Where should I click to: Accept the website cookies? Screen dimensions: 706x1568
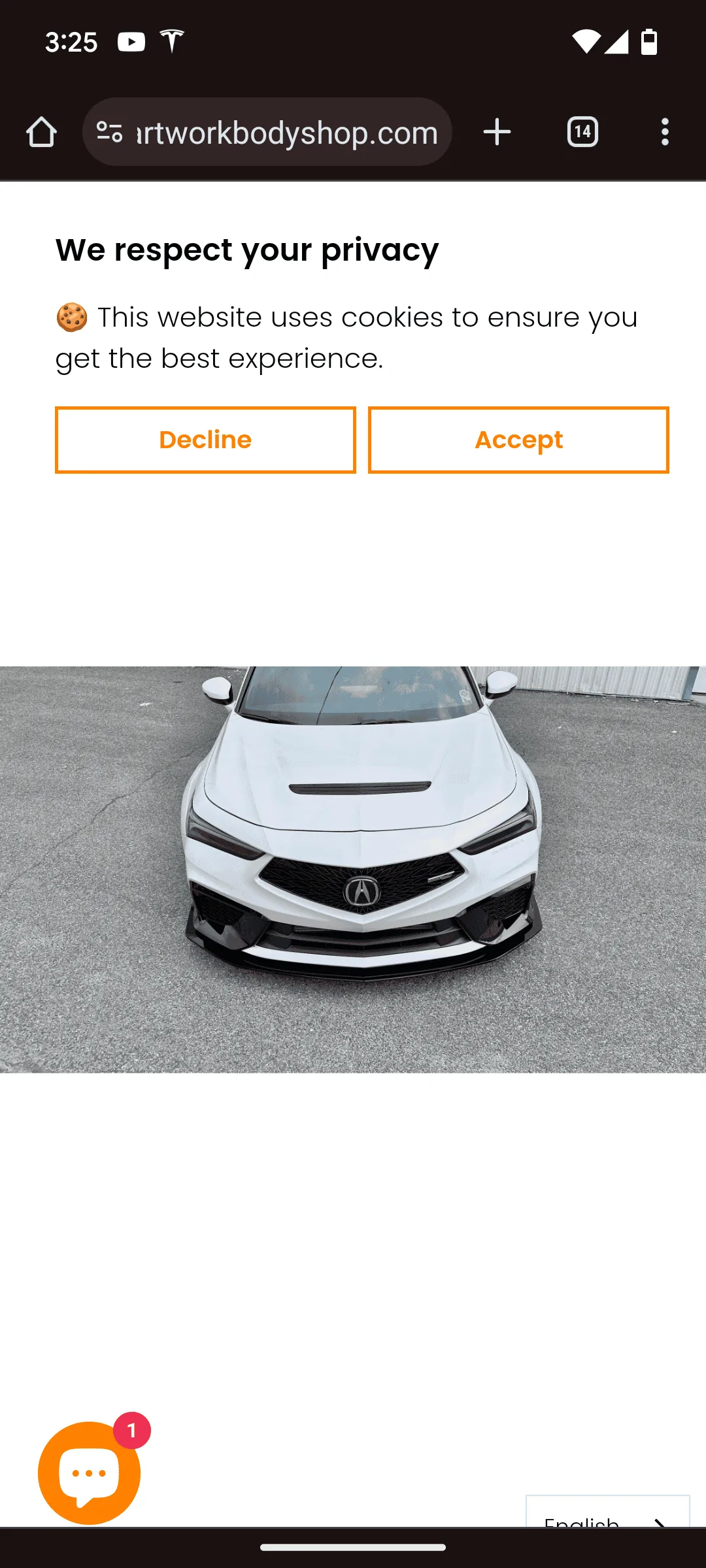(518, 439)
